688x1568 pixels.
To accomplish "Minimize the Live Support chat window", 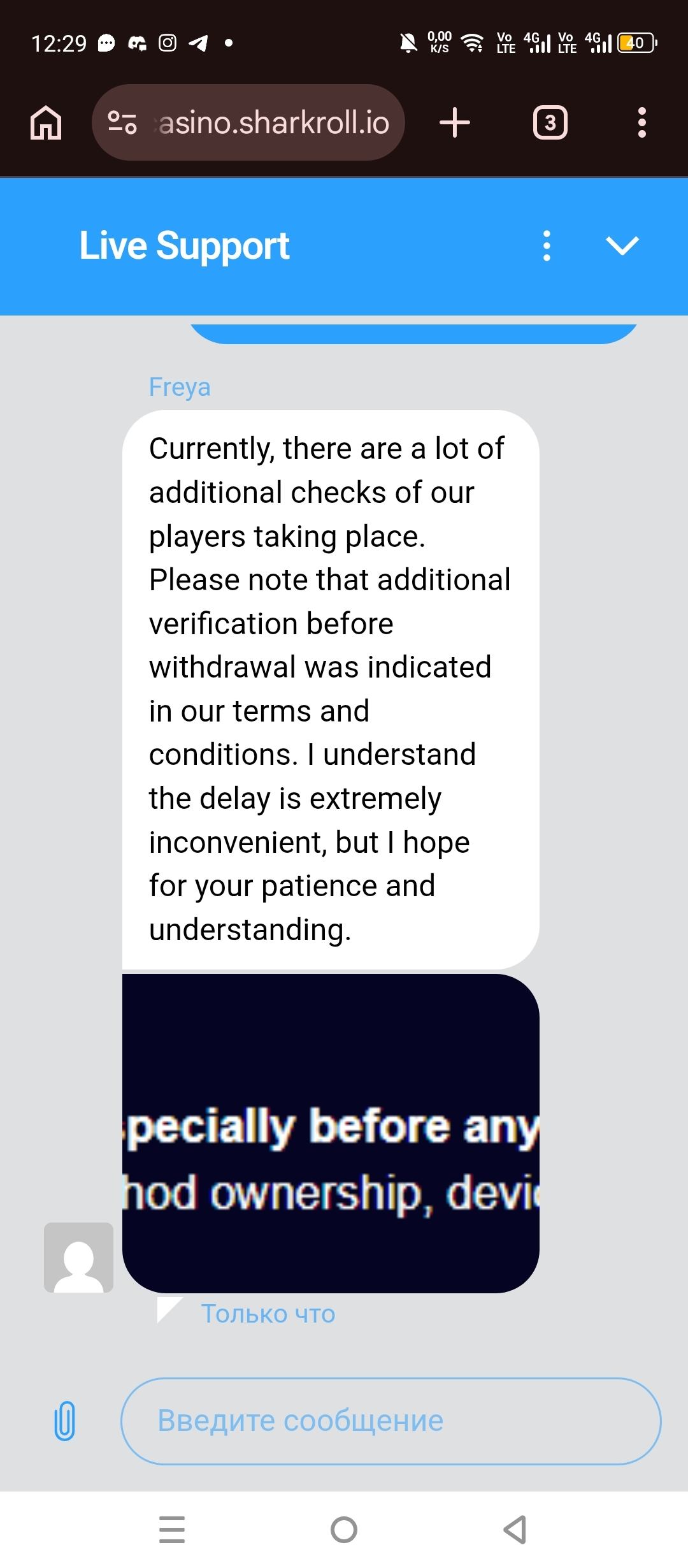I will 622,246.
